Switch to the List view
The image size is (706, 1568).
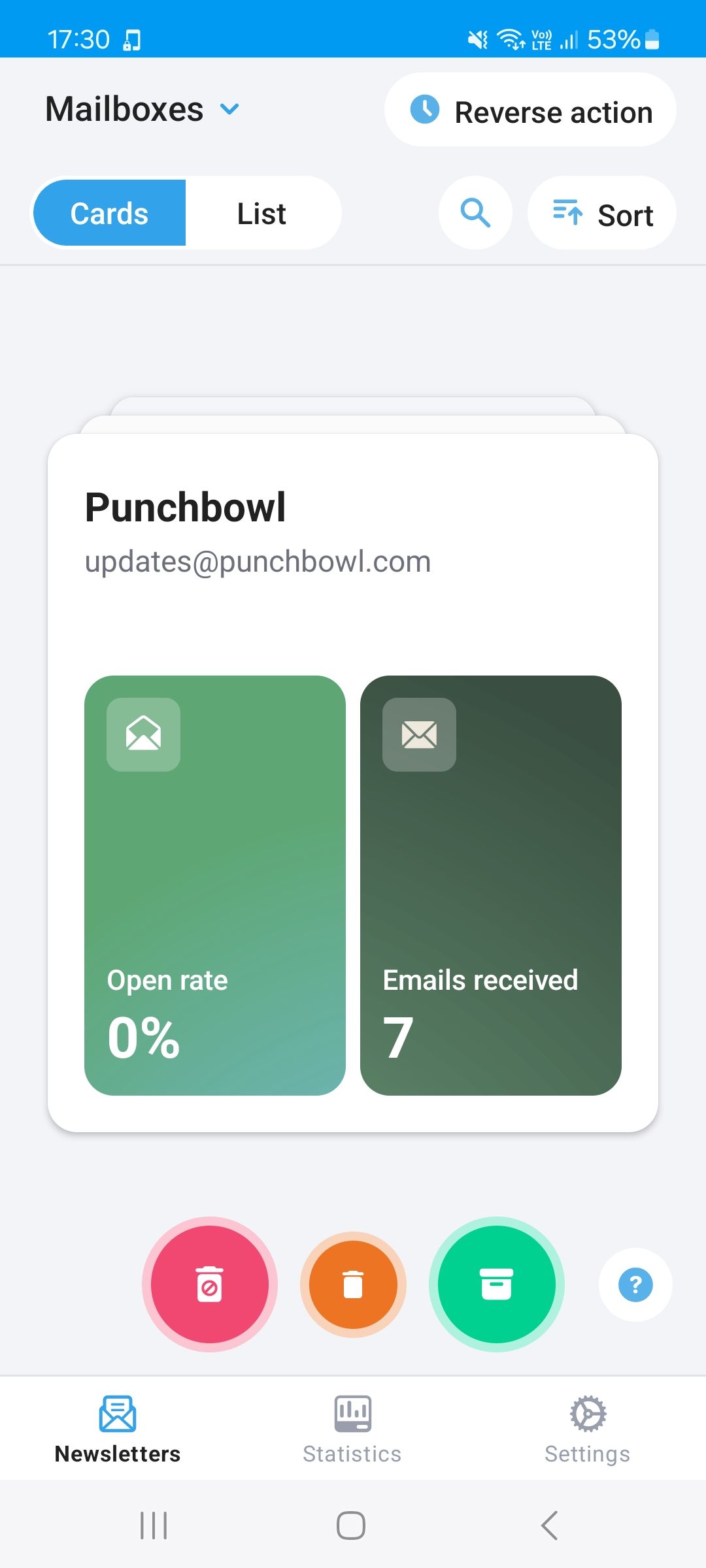(x=261, y=214)
